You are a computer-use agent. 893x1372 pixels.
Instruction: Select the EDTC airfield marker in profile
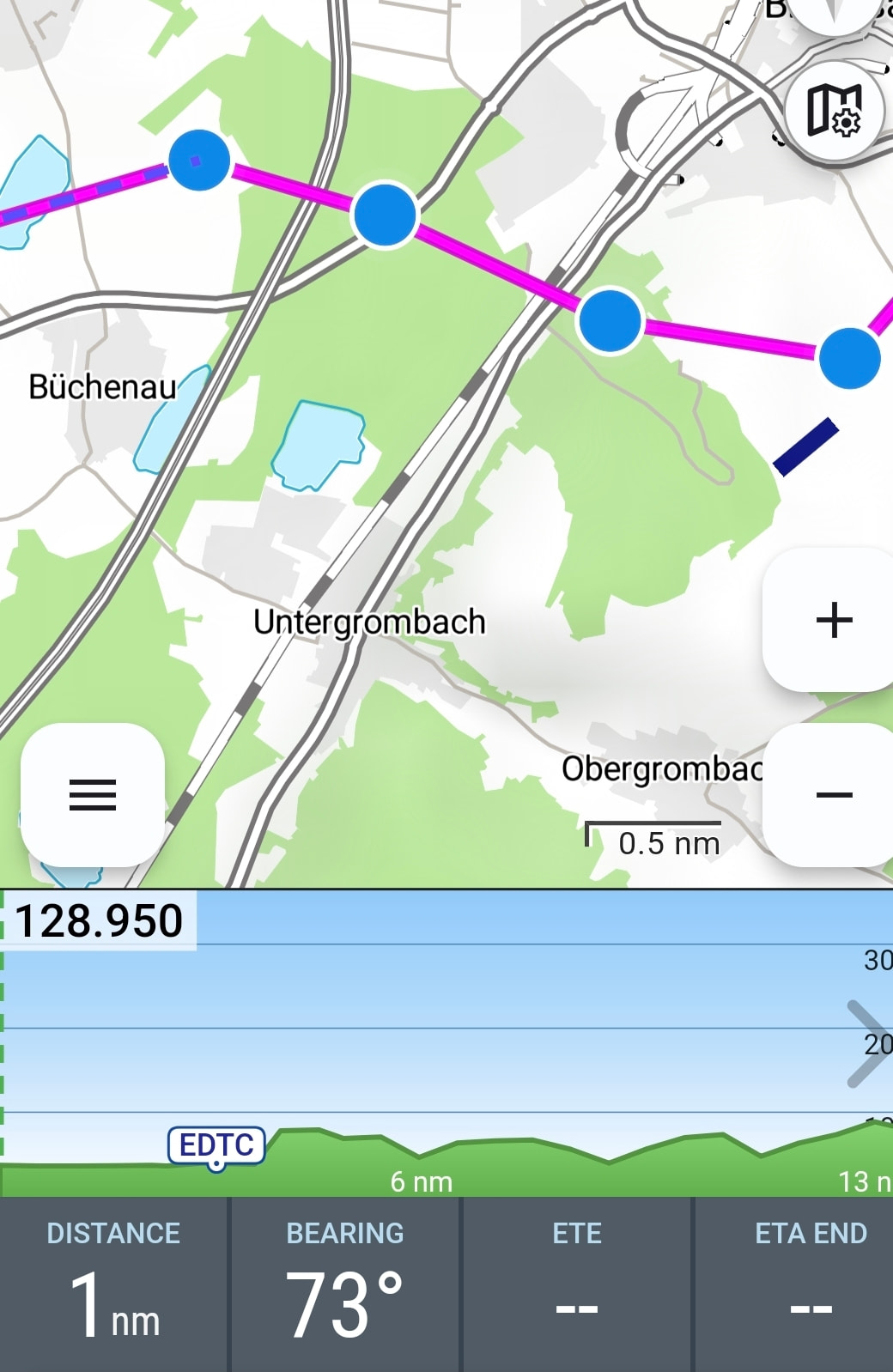tap(216, 1146)
